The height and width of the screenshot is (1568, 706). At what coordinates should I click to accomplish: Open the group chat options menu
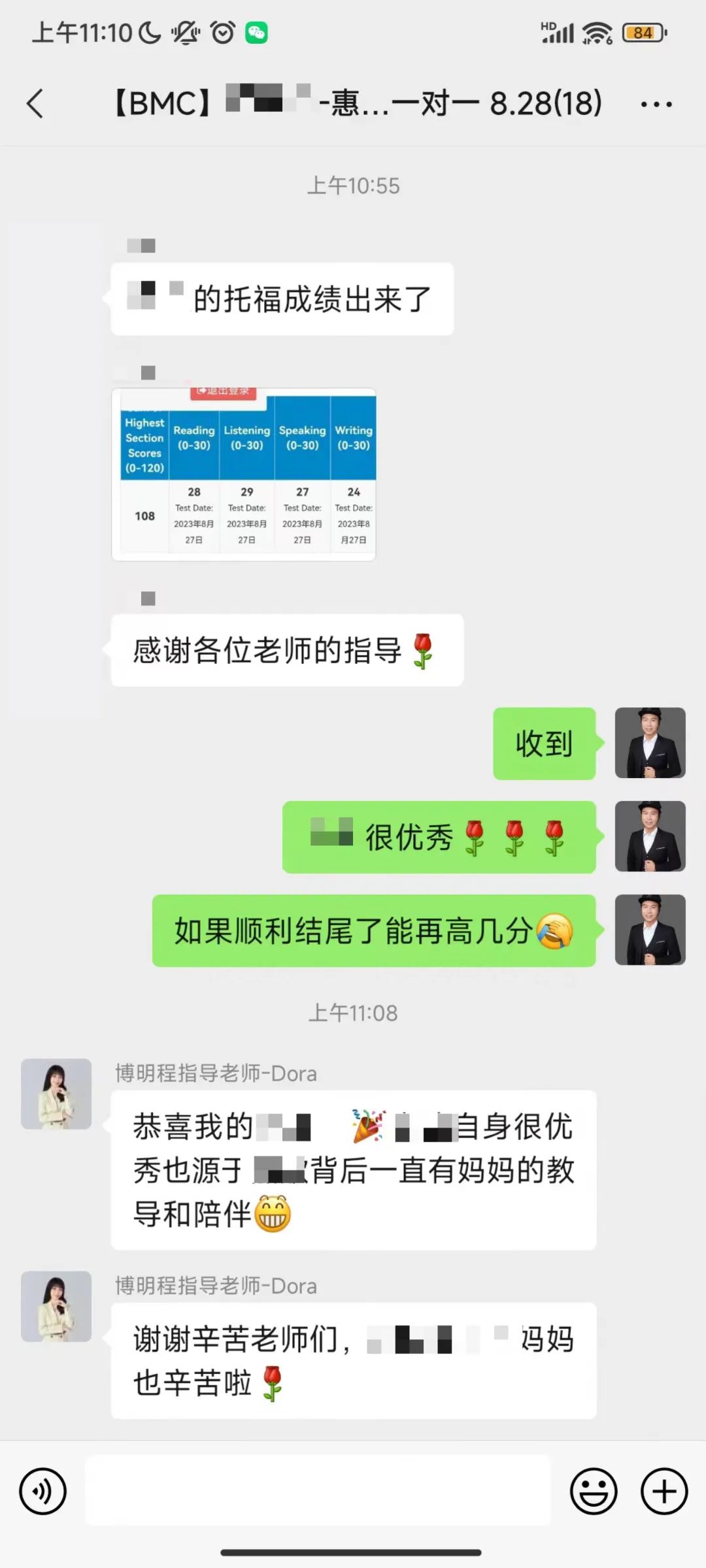656,104
